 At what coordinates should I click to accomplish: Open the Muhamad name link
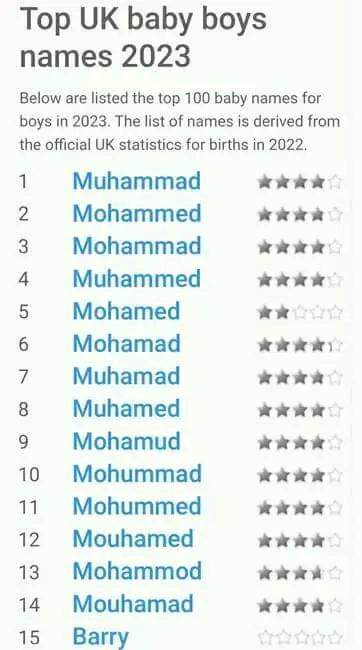[x=126, y=376]
